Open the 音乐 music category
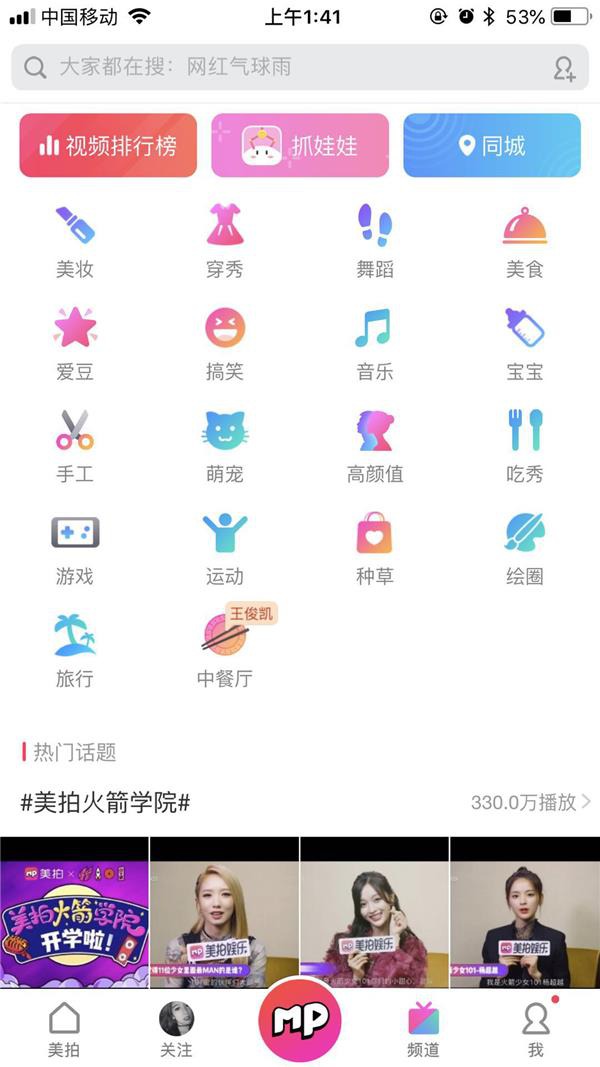Image resolution: width=600 pixels, height=1067 pixels. tap(375, 343)
